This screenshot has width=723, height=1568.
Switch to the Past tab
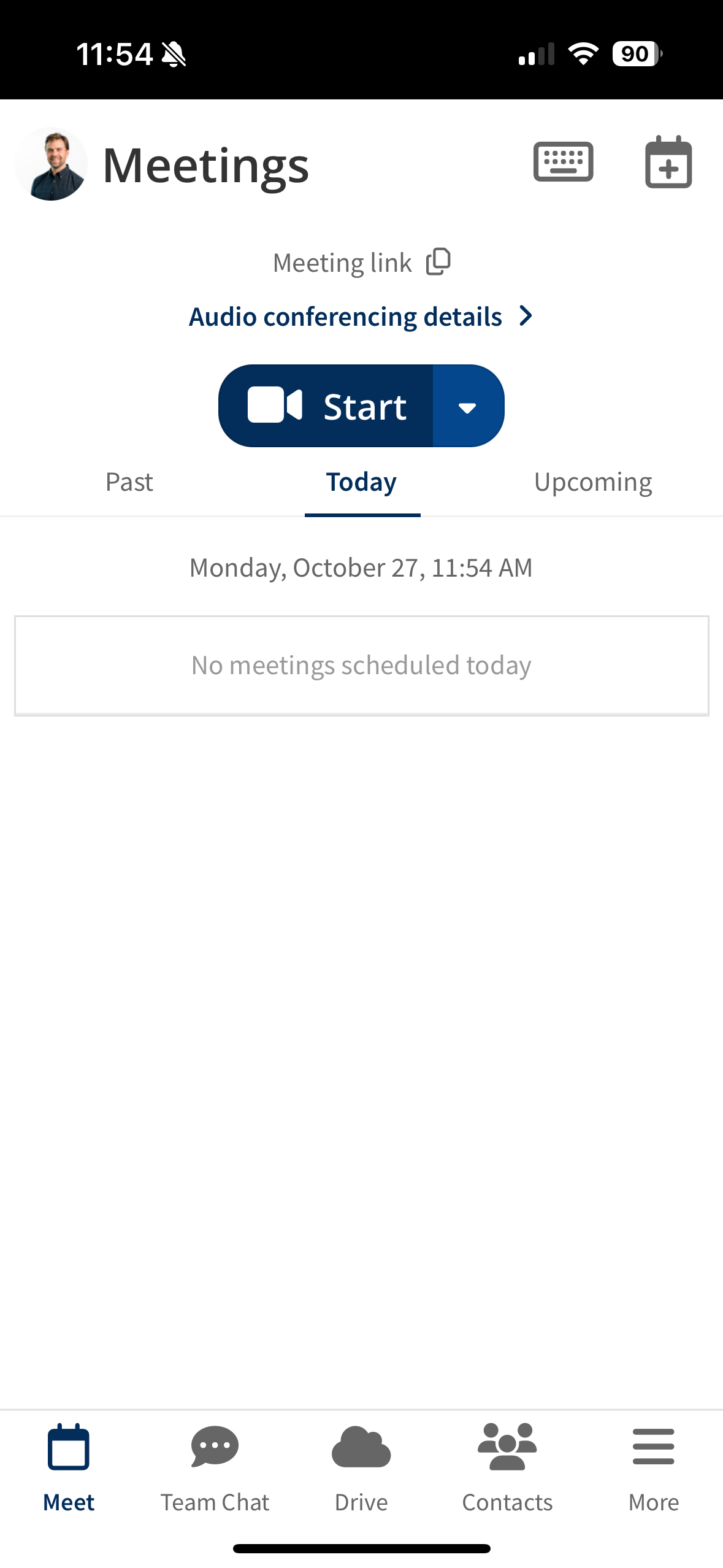tap(129, 482)
